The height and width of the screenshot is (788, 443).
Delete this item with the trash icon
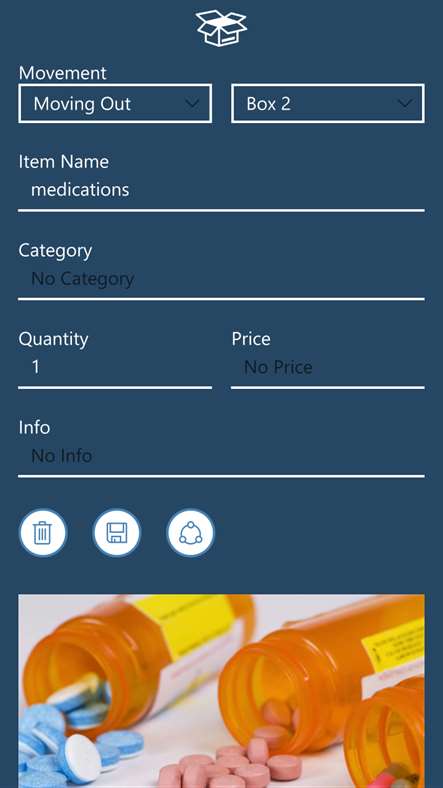[43, 533]
